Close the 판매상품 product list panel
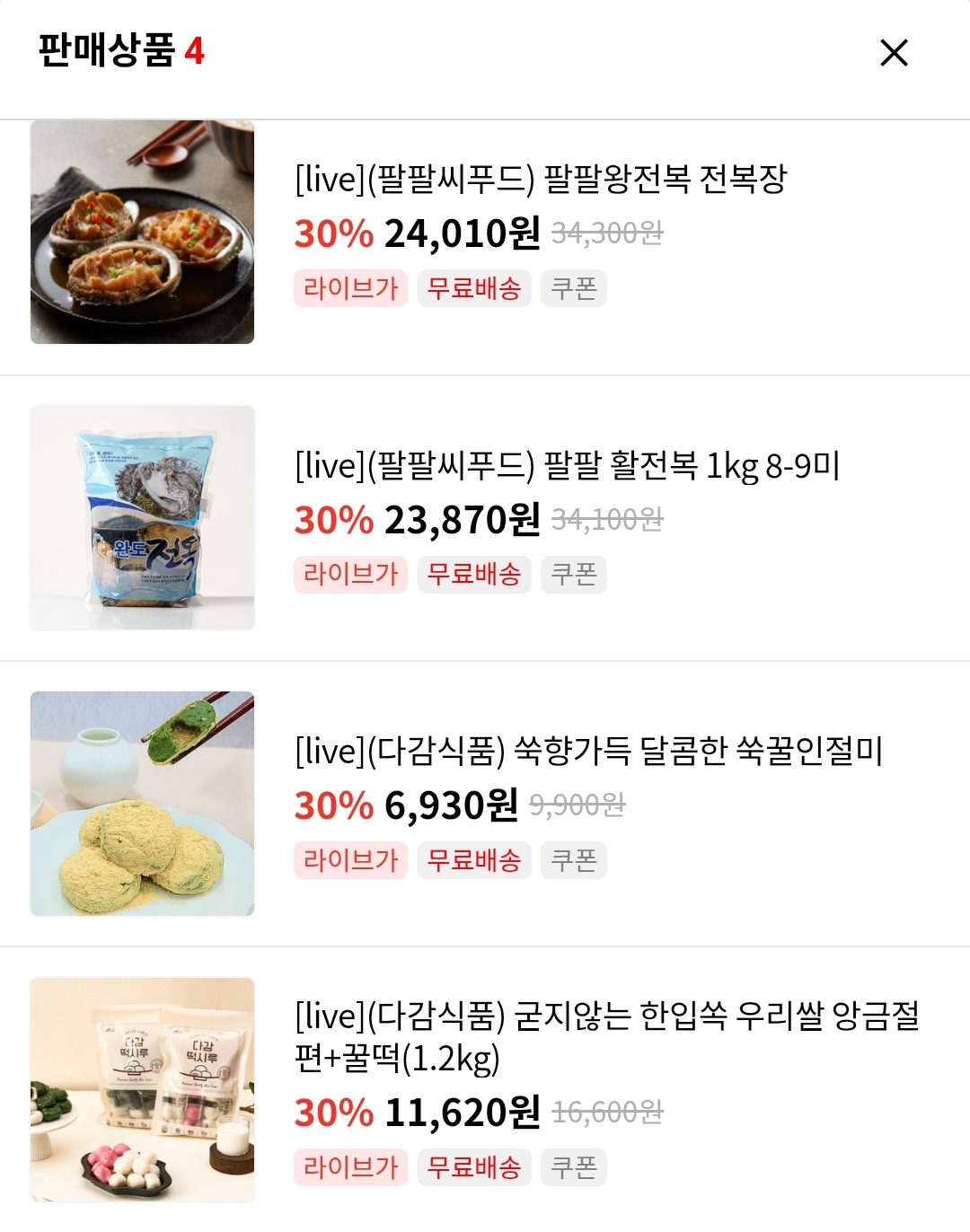 (x=894, y=53)
